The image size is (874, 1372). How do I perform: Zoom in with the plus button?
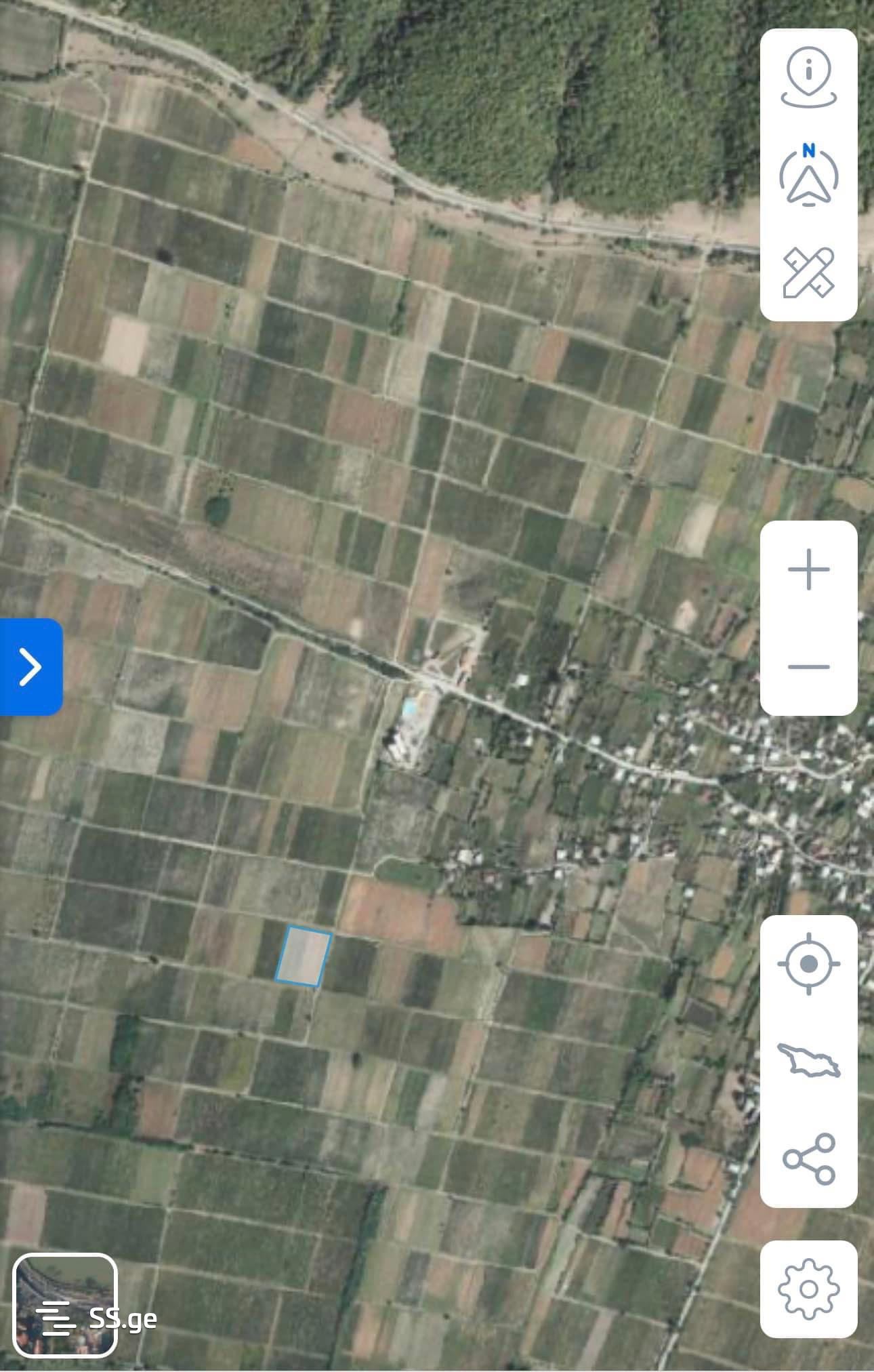[x=808, y=569]
